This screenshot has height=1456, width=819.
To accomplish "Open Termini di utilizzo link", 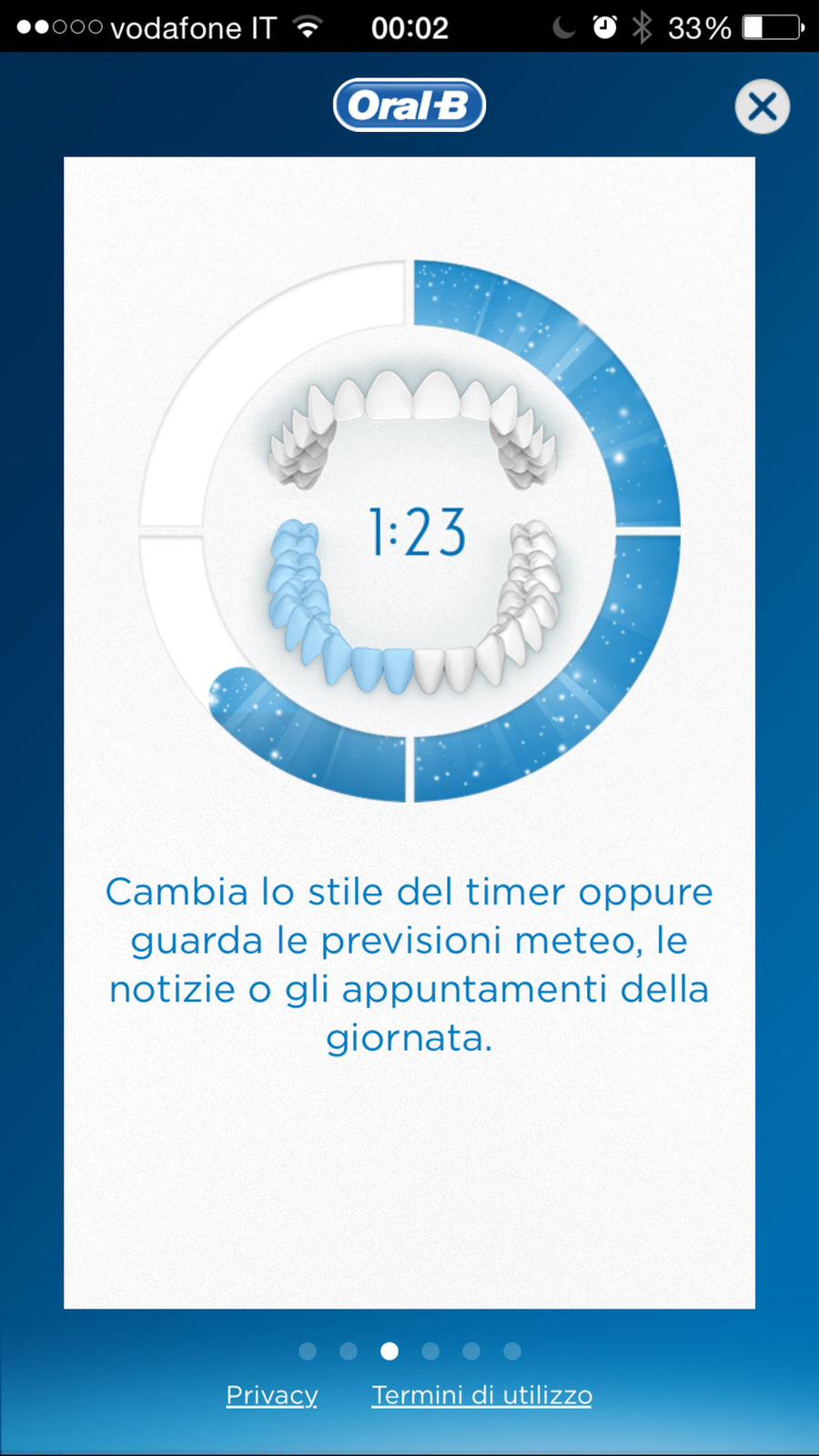I will (481, 1395).
